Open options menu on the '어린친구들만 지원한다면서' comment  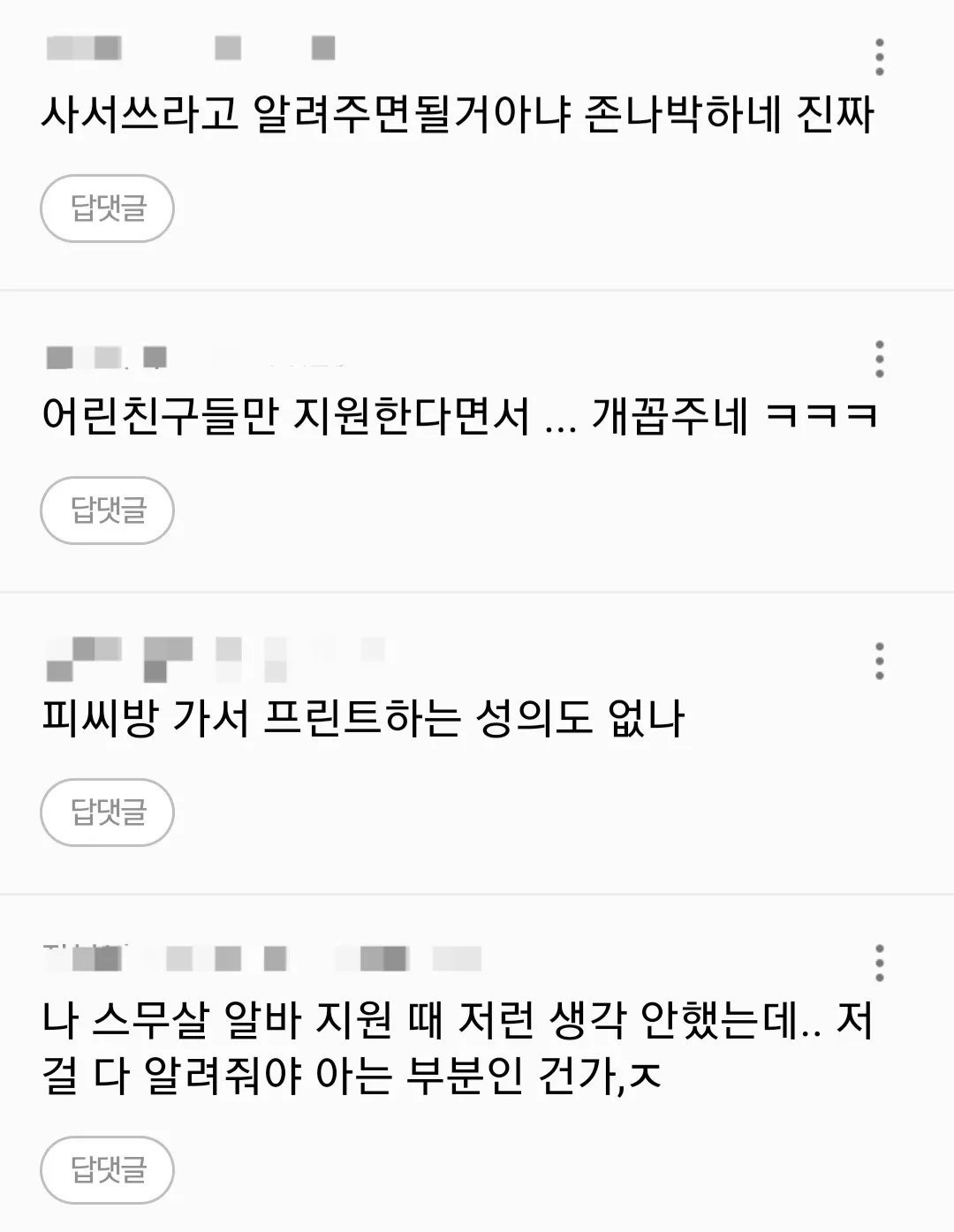878,360
